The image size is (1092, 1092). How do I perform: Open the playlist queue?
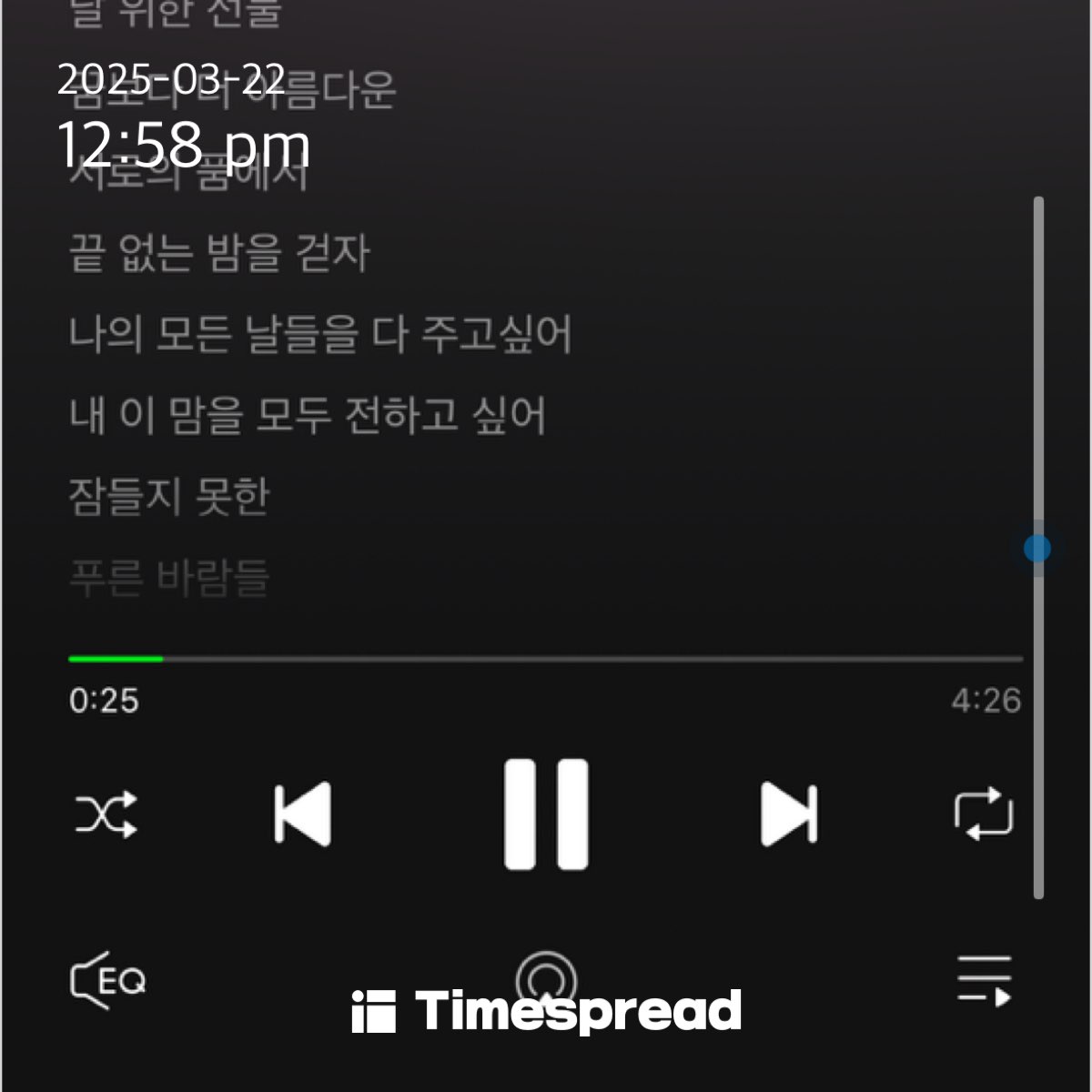point(985,980)
